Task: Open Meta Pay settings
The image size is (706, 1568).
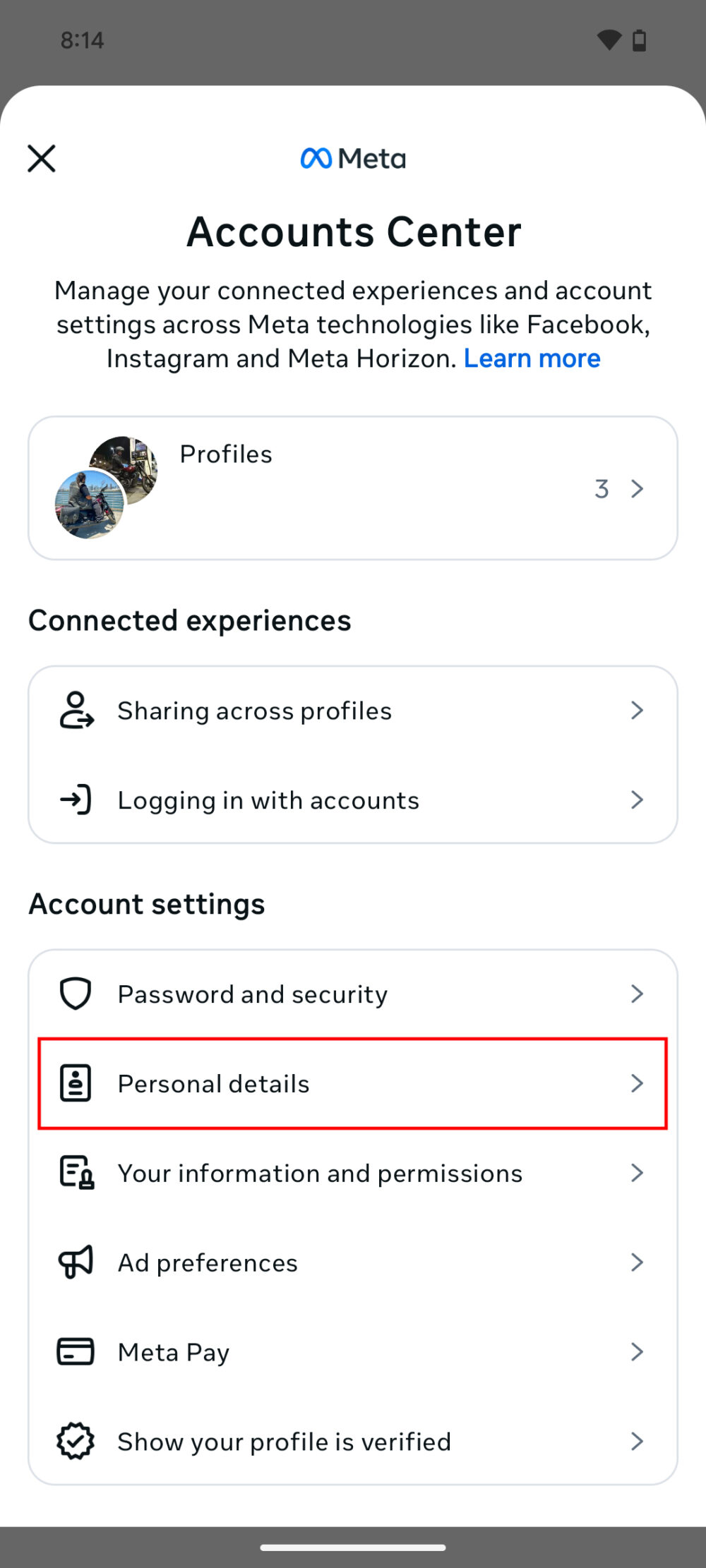Action: coord(353,1351)
